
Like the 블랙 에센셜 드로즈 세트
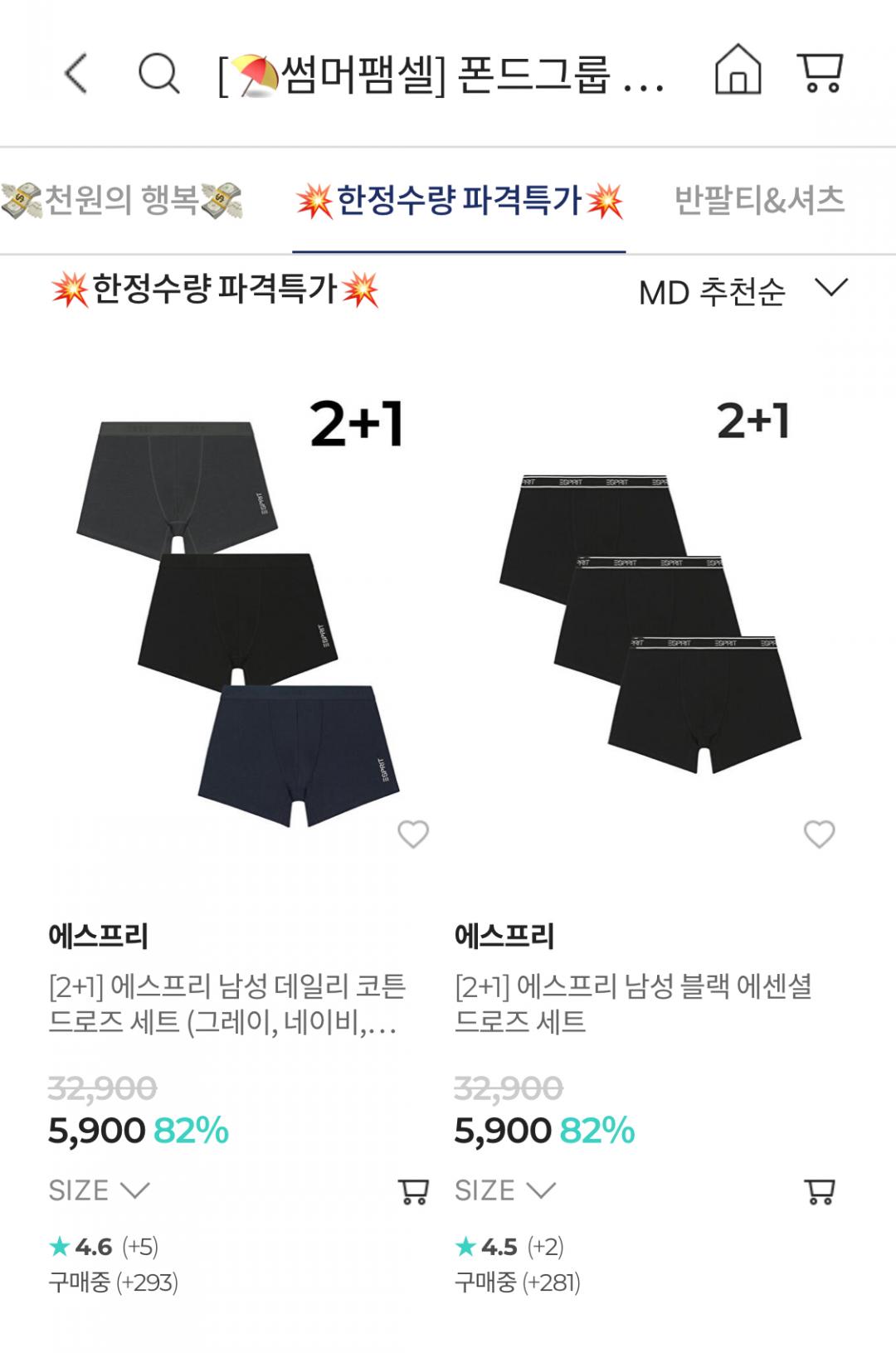pos(819,834)
